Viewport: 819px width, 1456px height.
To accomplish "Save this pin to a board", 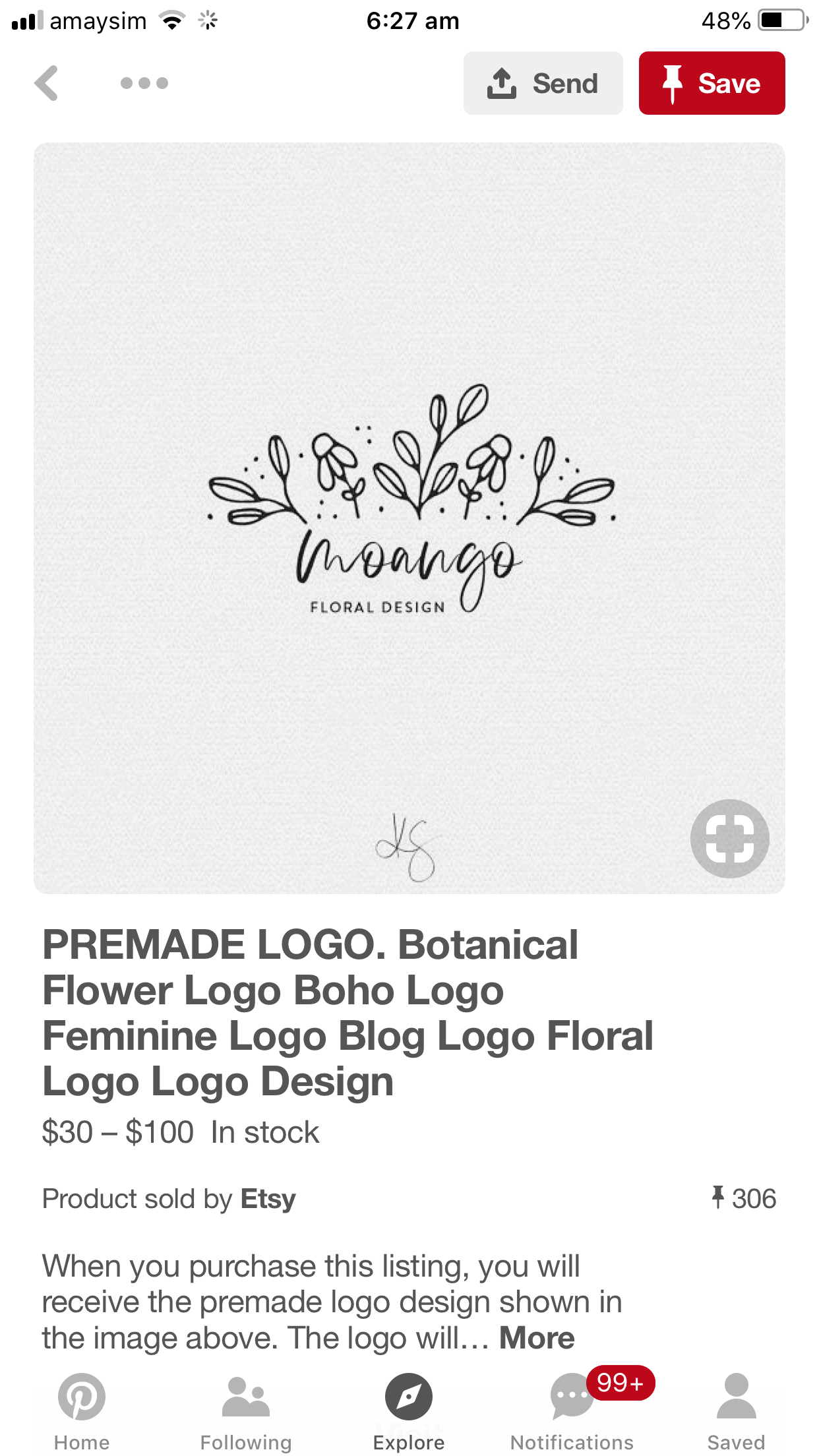I will [712, 83].
